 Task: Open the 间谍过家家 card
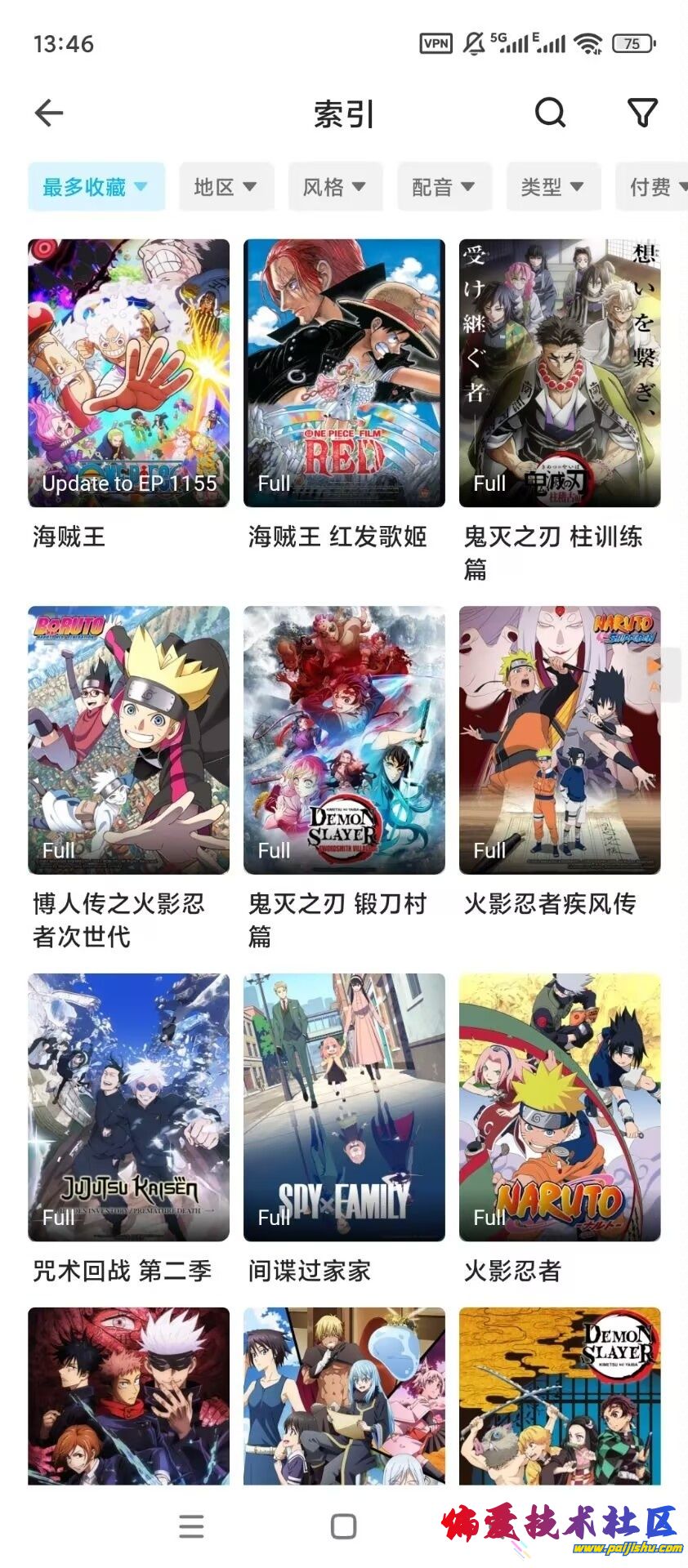pos(344,1107)
